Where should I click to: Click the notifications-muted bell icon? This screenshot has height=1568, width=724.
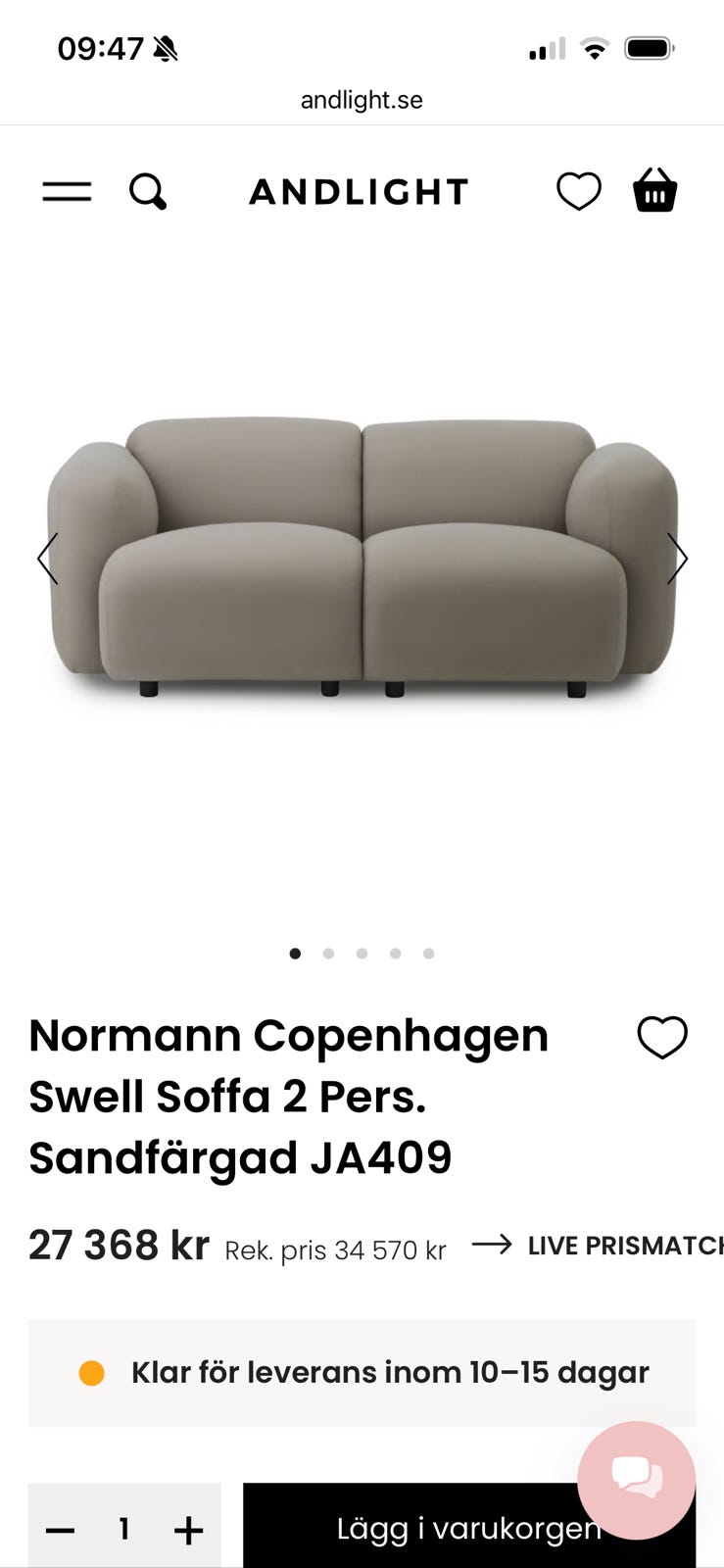point(165,46)
